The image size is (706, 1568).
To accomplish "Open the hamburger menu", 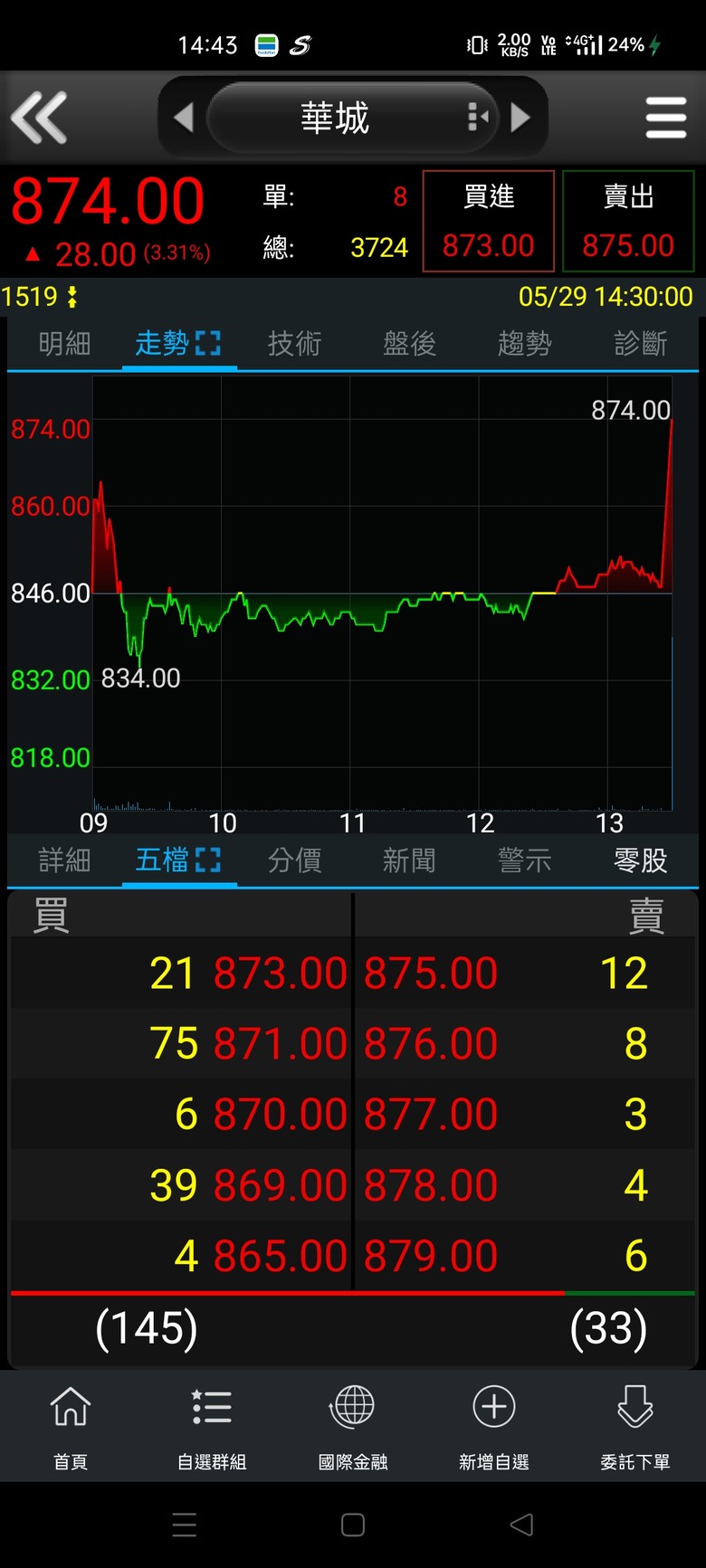I will coord(666,118).
